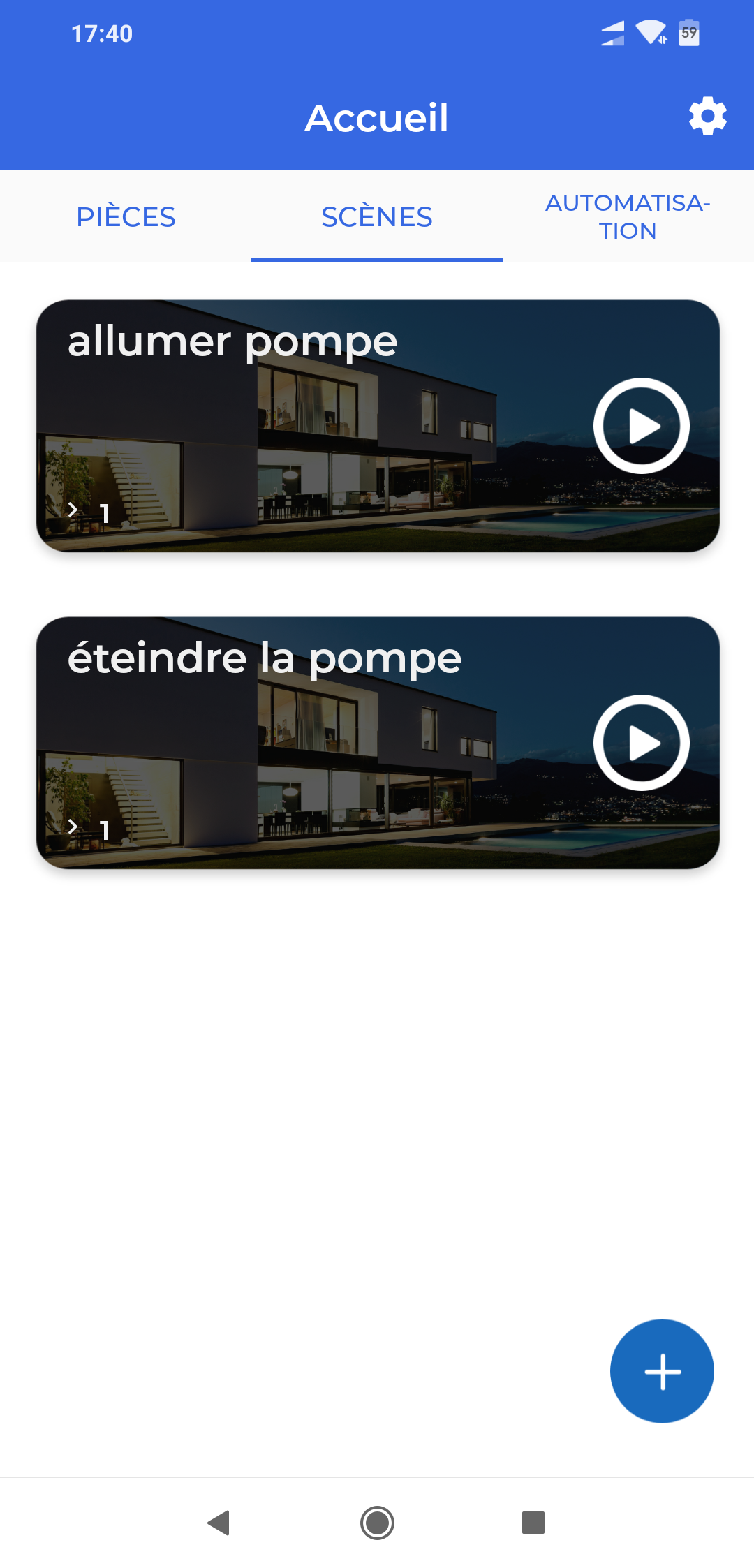Run the éteindre la pompe scene
The image size is (754, 1568).
641,743
